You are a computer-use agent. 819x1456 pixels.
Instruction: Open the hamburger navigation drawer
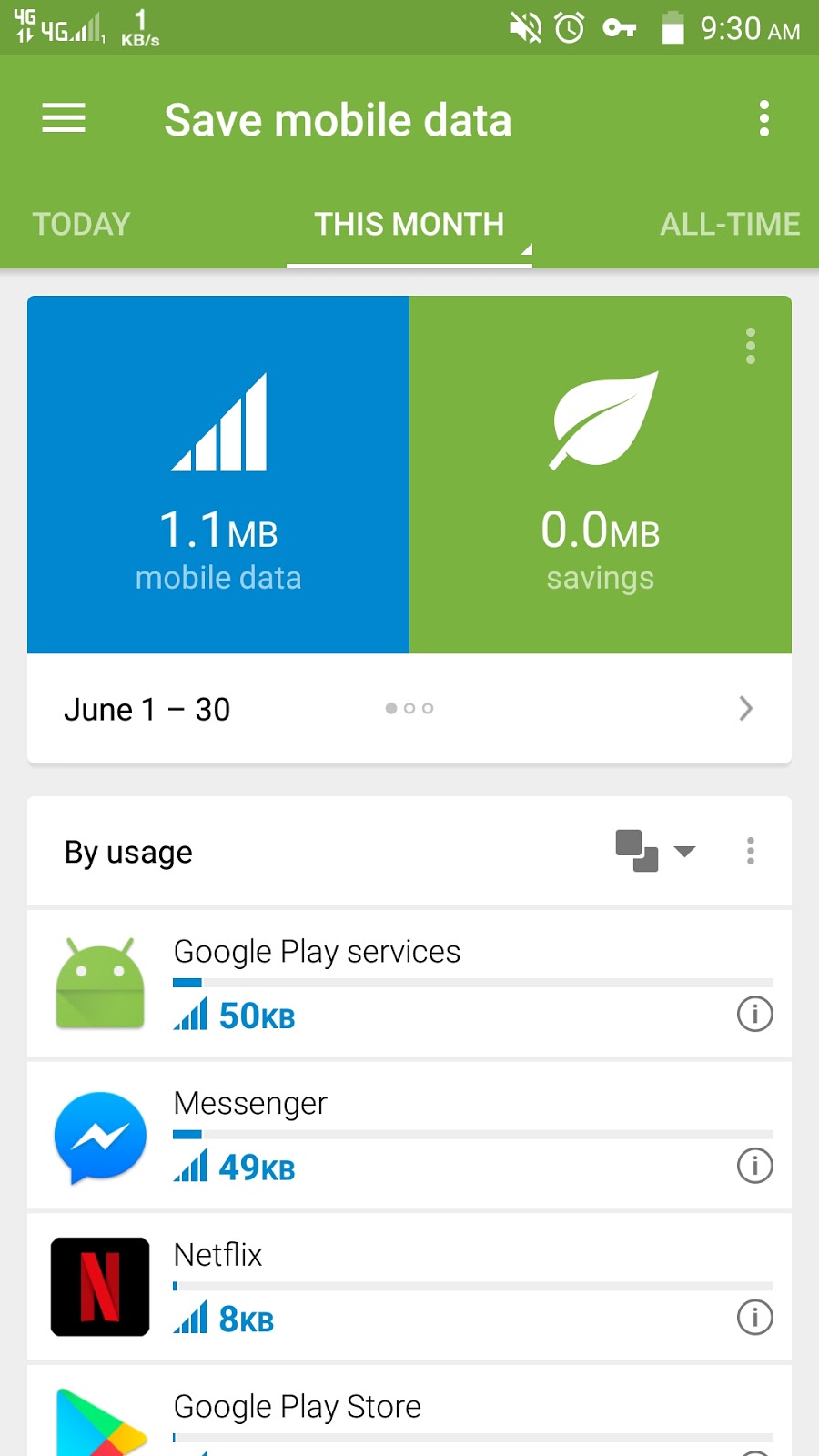coord(64,118)
